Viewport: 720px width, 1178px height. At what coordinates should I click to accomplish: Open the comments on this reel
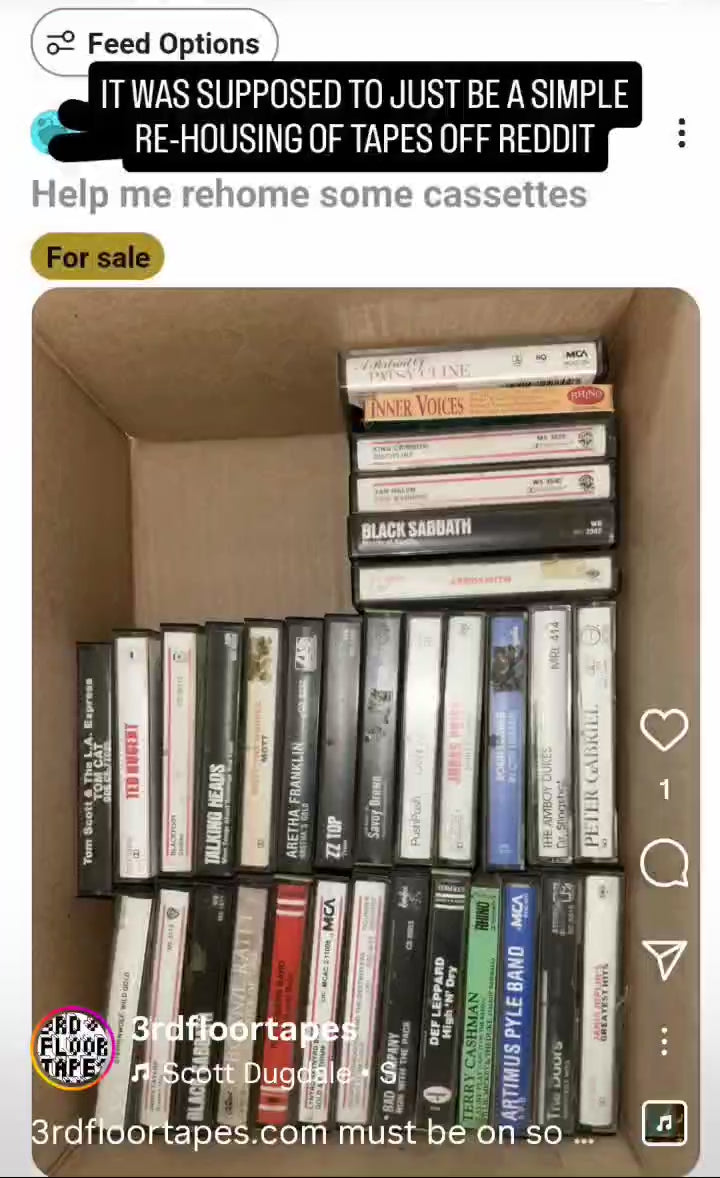664,863
